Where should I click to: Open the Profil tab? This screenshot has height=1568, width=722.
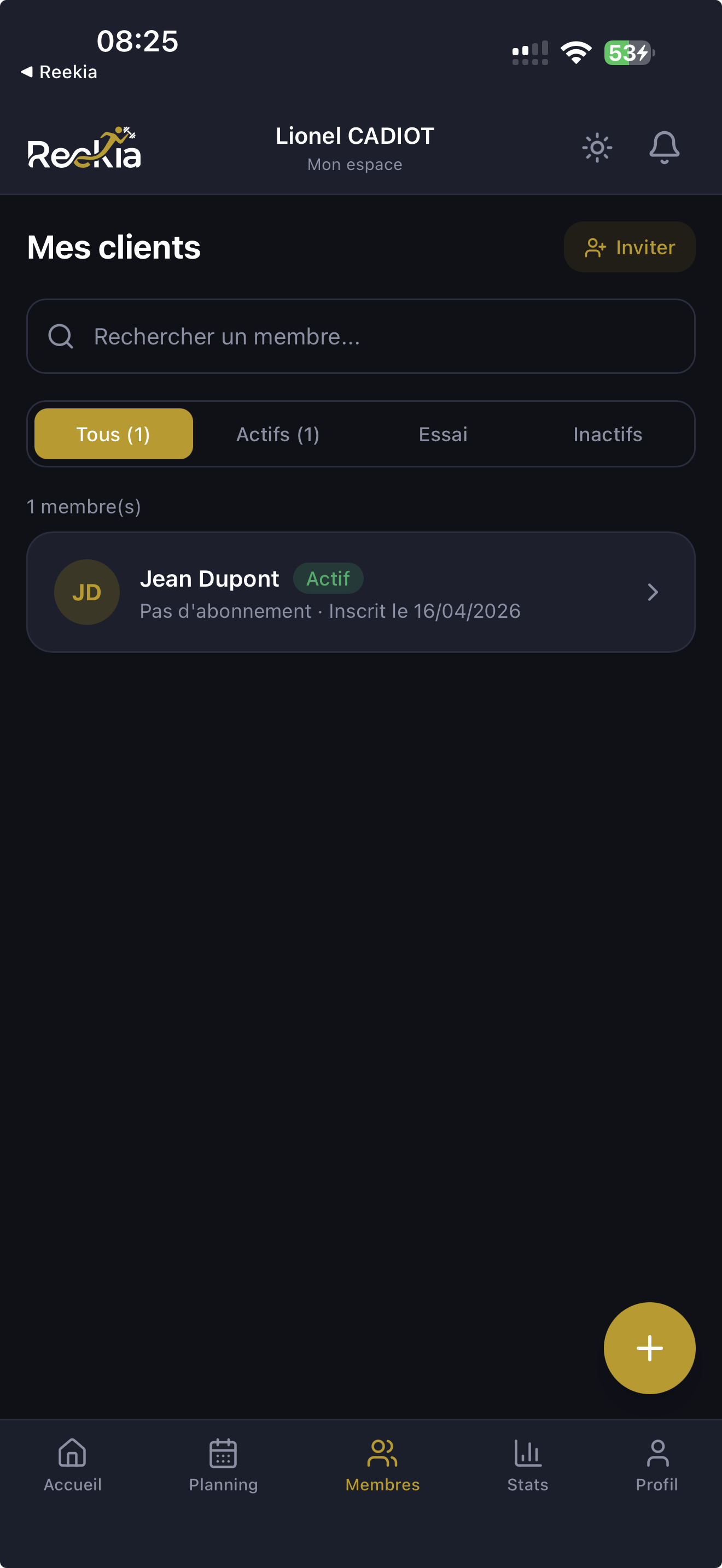[656, 1465]
